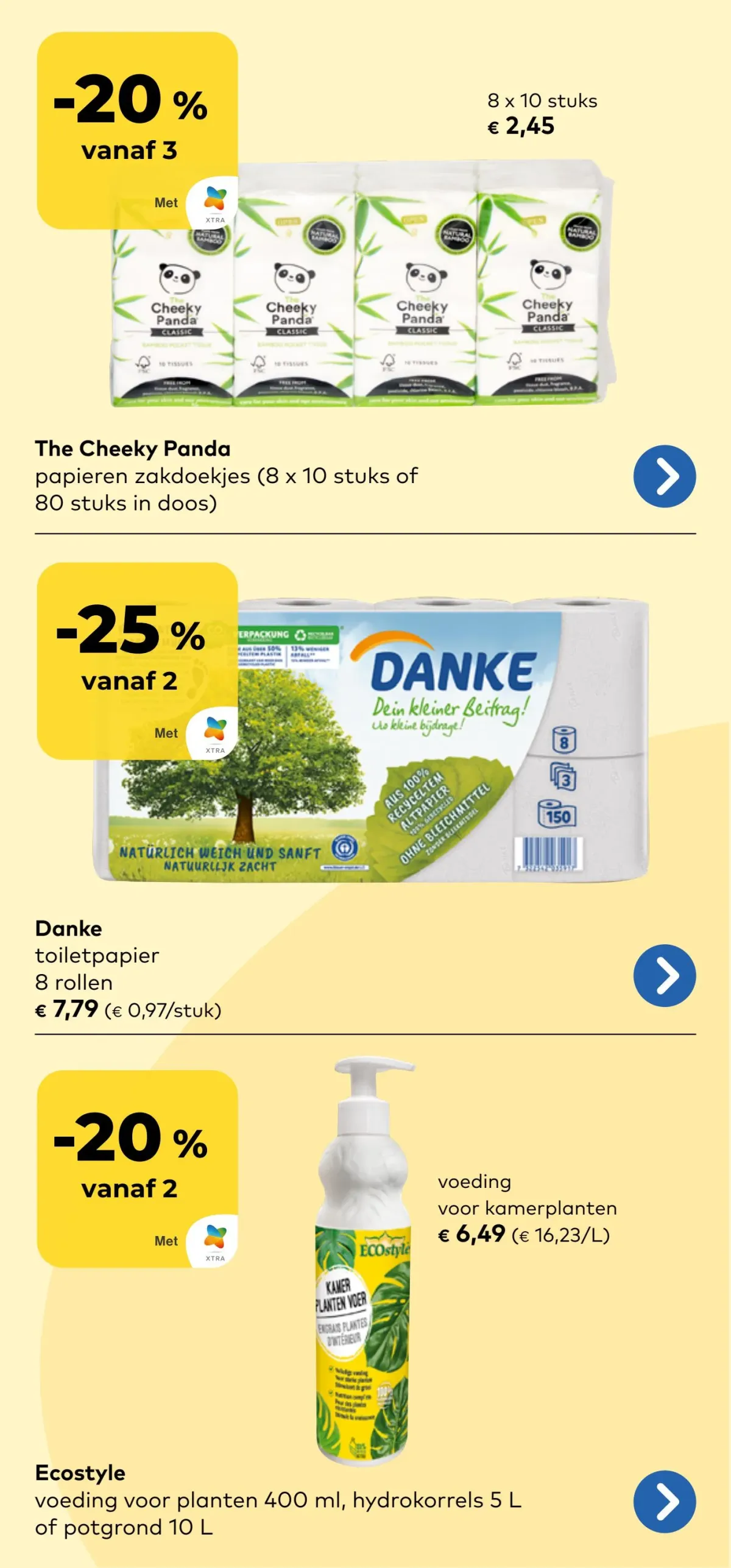Go to Ecostyle plant food offer arrow
This screenshot has height=1568, width=731.
point(664,1502)
